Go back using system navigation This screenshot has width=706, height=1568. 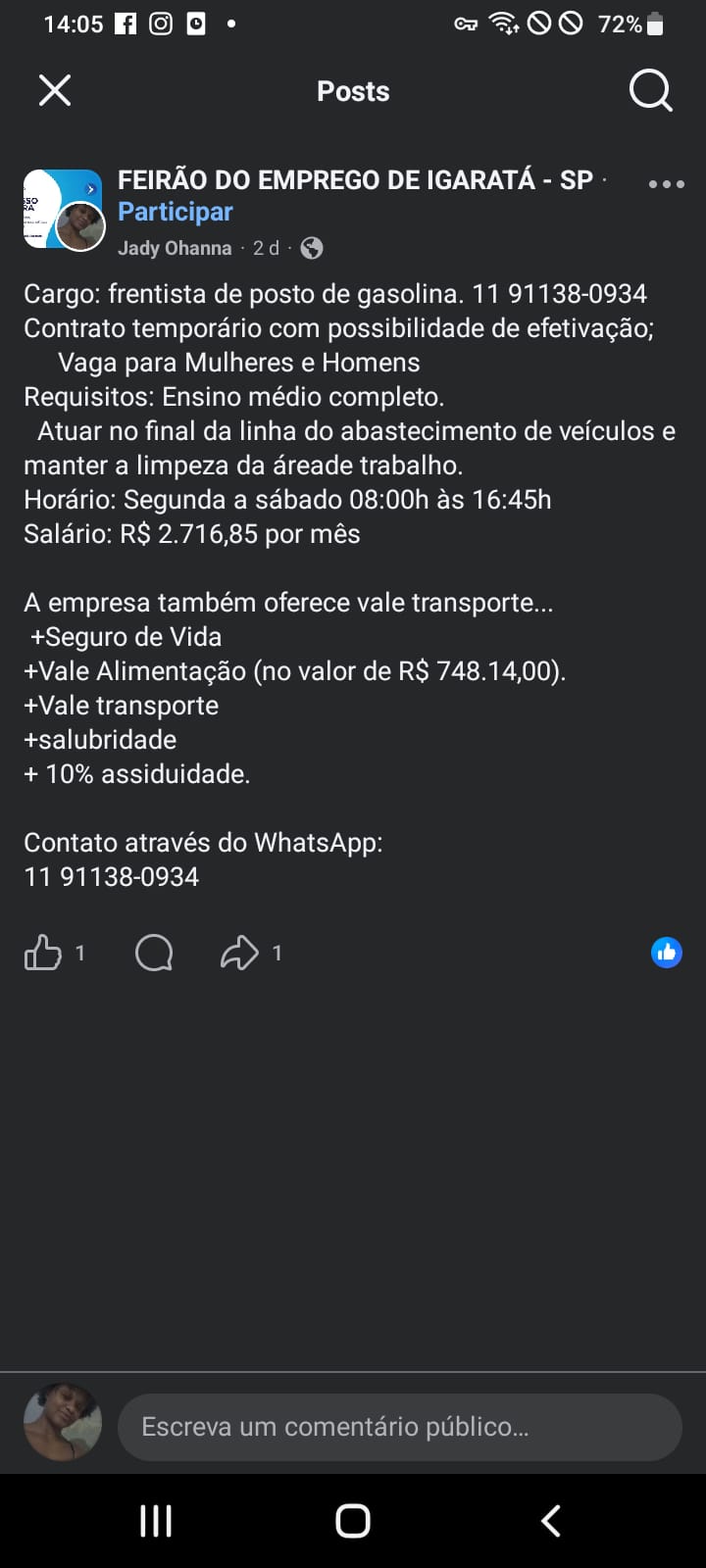pos(551,1521)
